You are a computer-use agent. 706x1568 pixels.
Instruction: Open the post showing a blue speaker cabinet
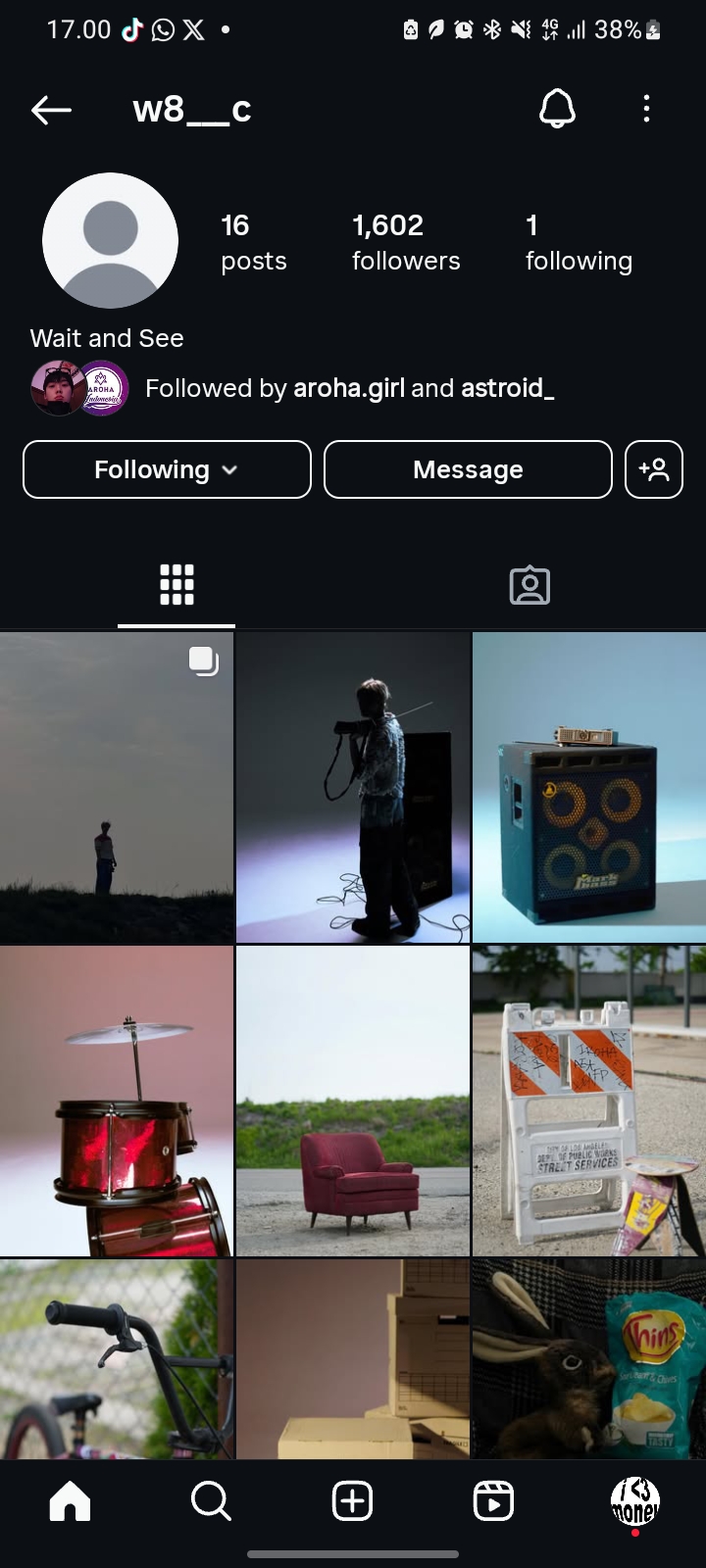(589, 788)
